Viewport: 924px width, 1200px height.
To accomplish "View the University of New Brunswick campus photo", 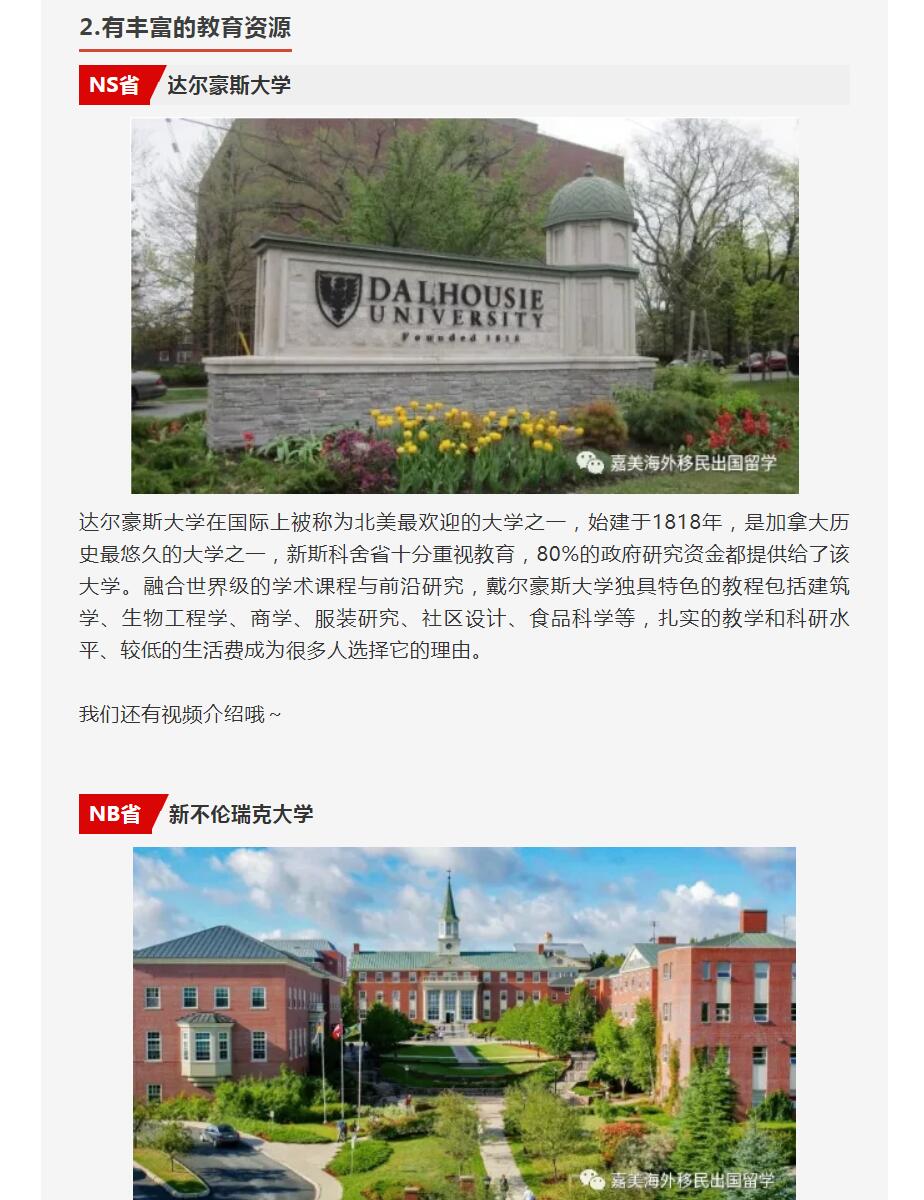I will click(x=464, y=1022).
